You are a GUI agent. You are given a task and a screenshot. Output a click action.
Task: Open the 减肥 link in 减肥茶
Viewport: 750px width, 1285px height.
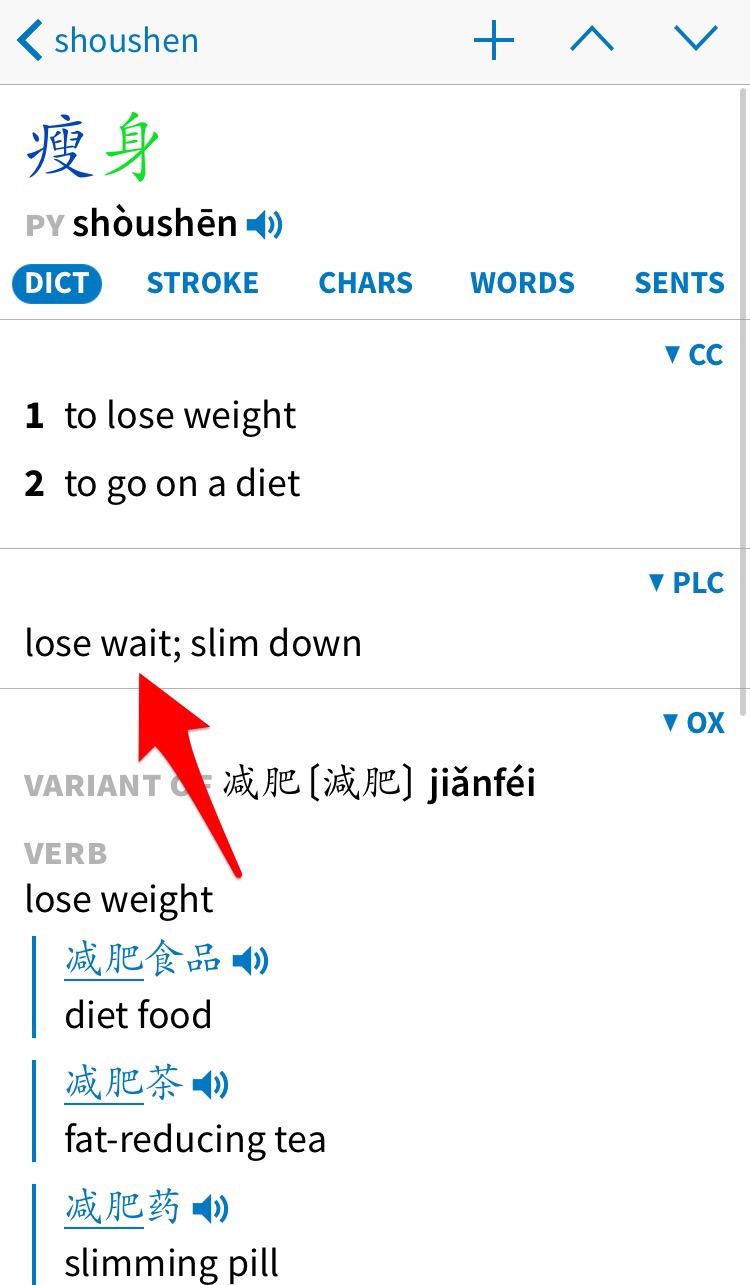(x=104, y=1083)
